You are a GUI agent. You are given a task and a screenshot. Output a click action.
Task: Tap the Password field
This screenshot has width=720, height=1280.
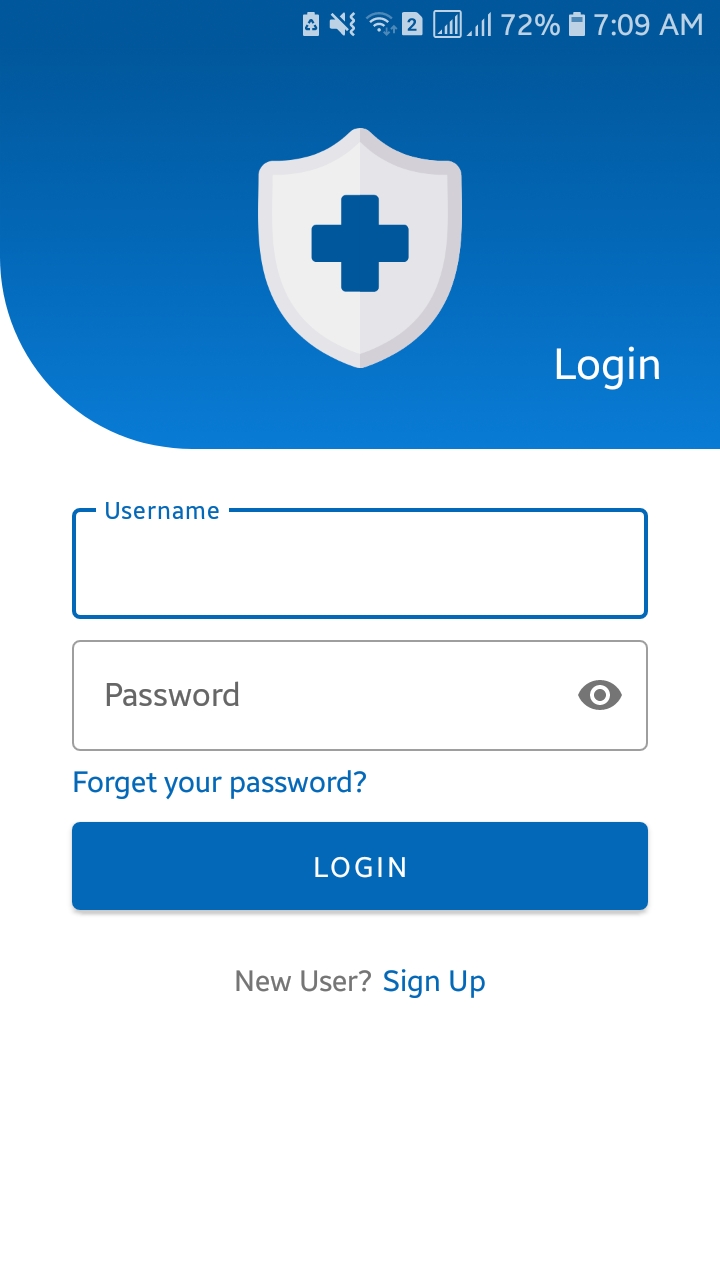[x=360, y=695]
